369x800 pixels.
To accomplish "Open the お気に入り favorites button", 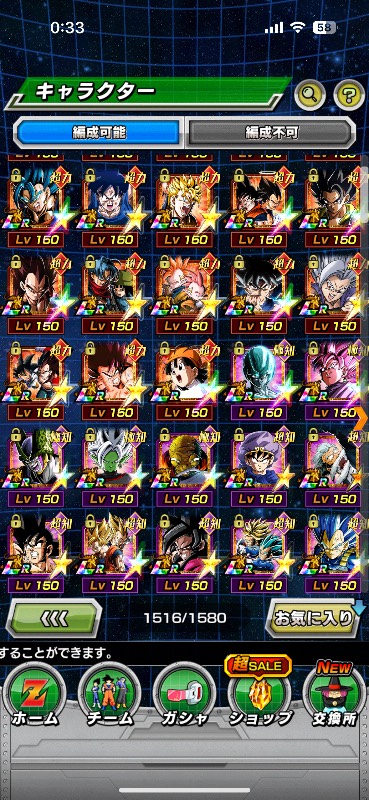I will coord(314,619).
